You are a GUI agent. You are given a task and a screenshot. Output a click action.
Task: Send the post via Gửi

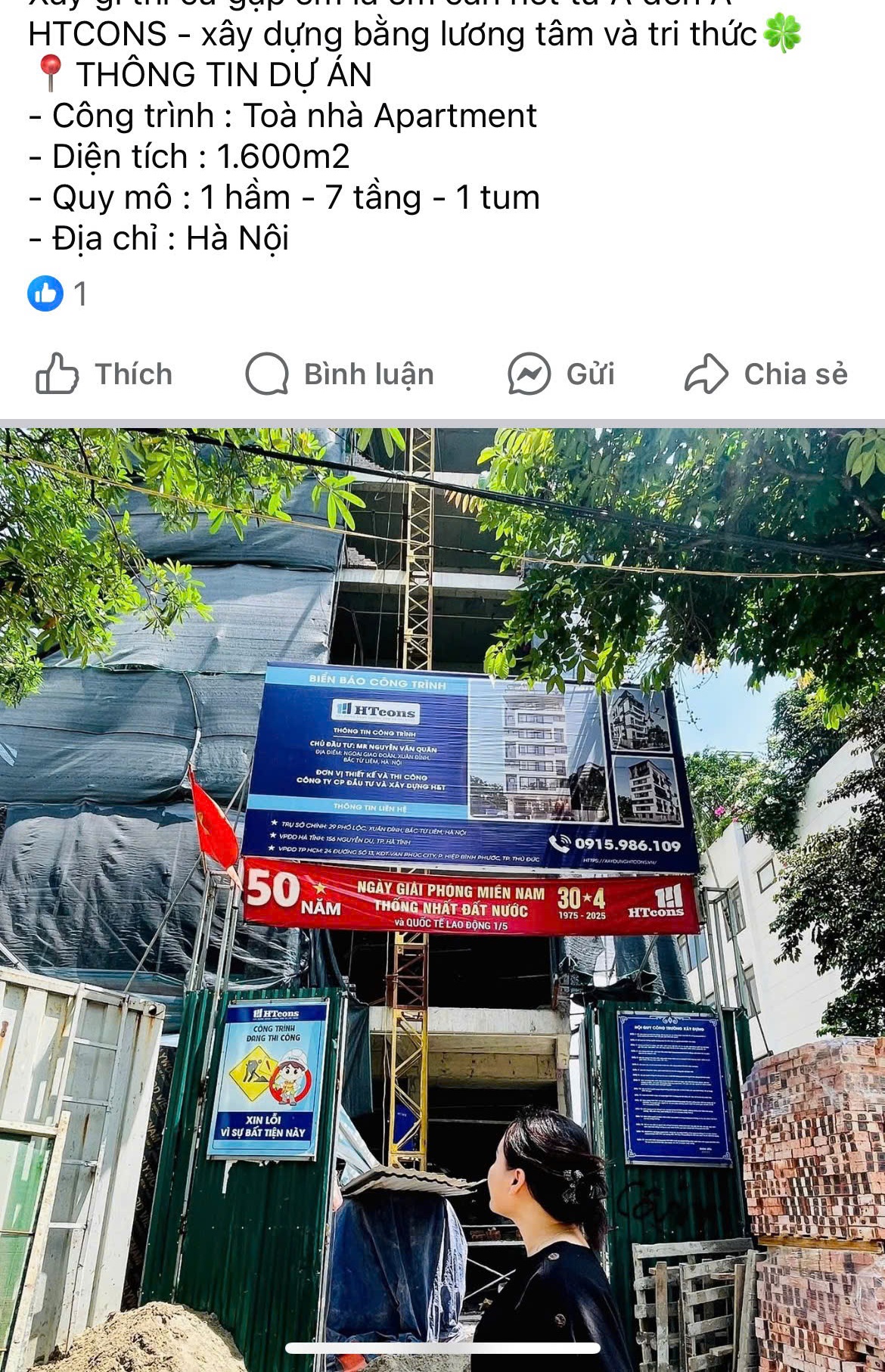[561, 374]
